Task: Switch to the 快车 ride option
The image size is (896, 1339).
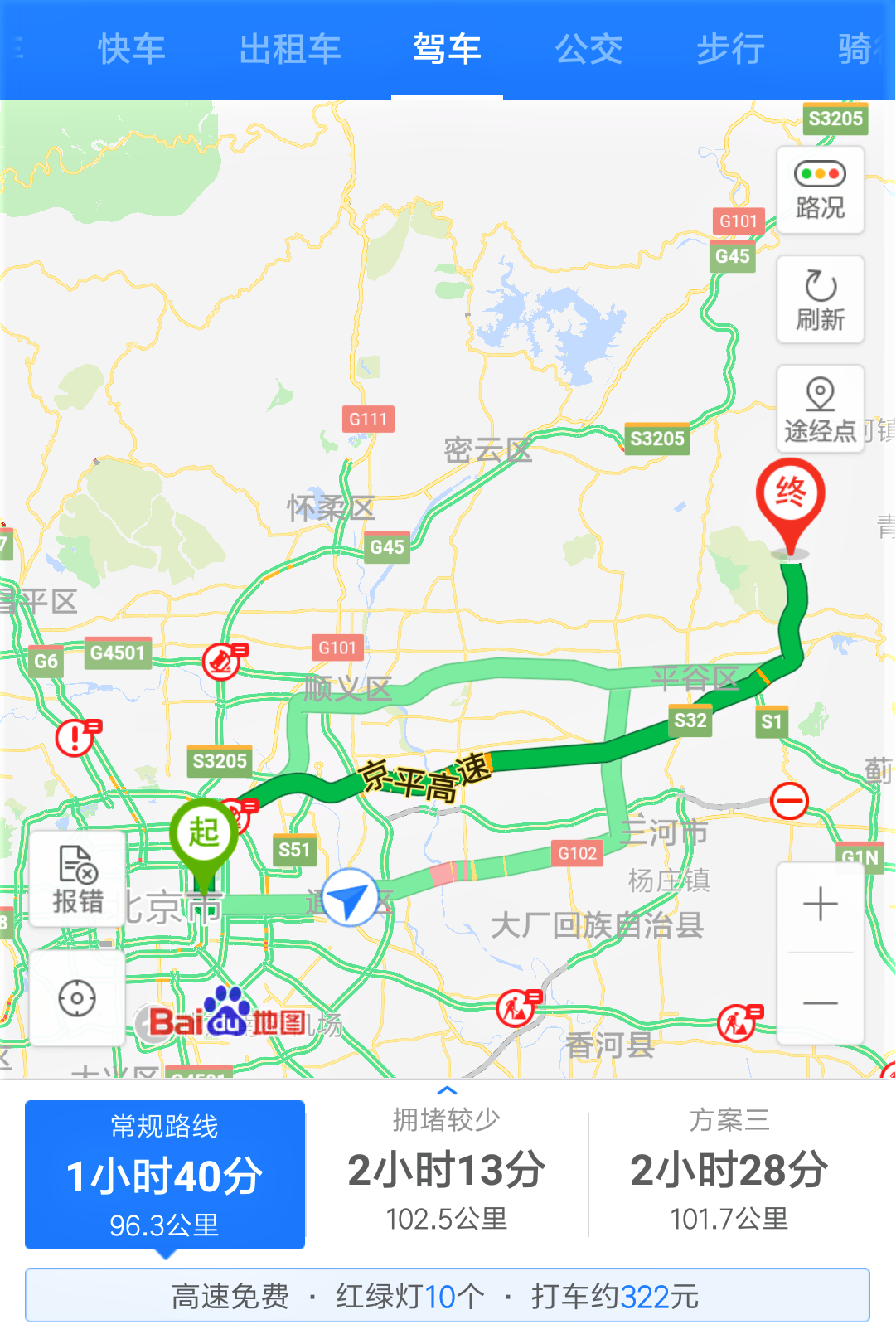Action: tap(129, 50)
